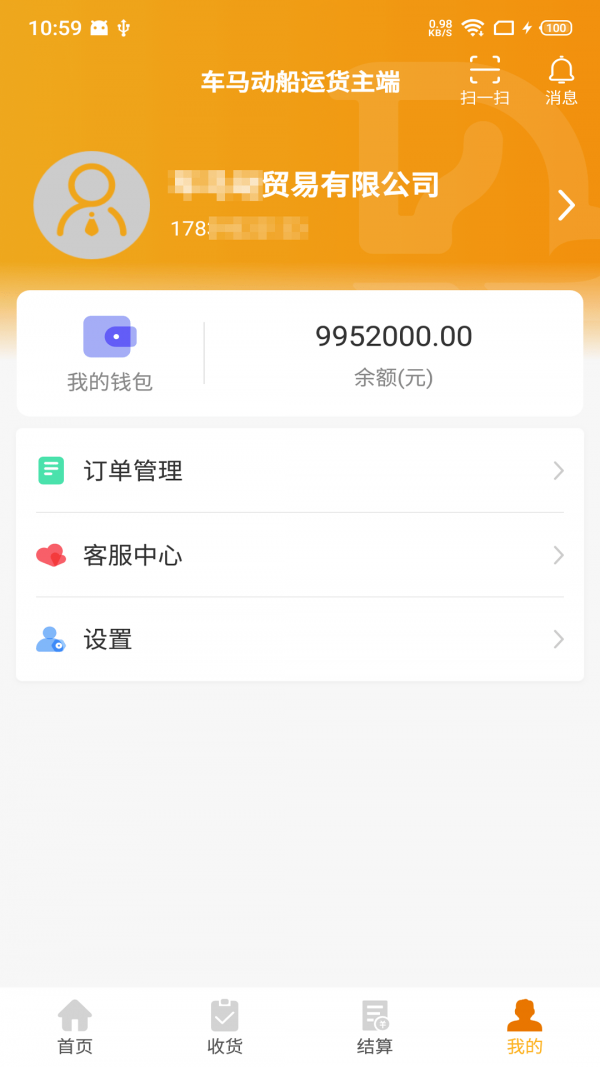Expand the company profile details arrow
Screen dimensions: 600x1067
pos(566,206)
